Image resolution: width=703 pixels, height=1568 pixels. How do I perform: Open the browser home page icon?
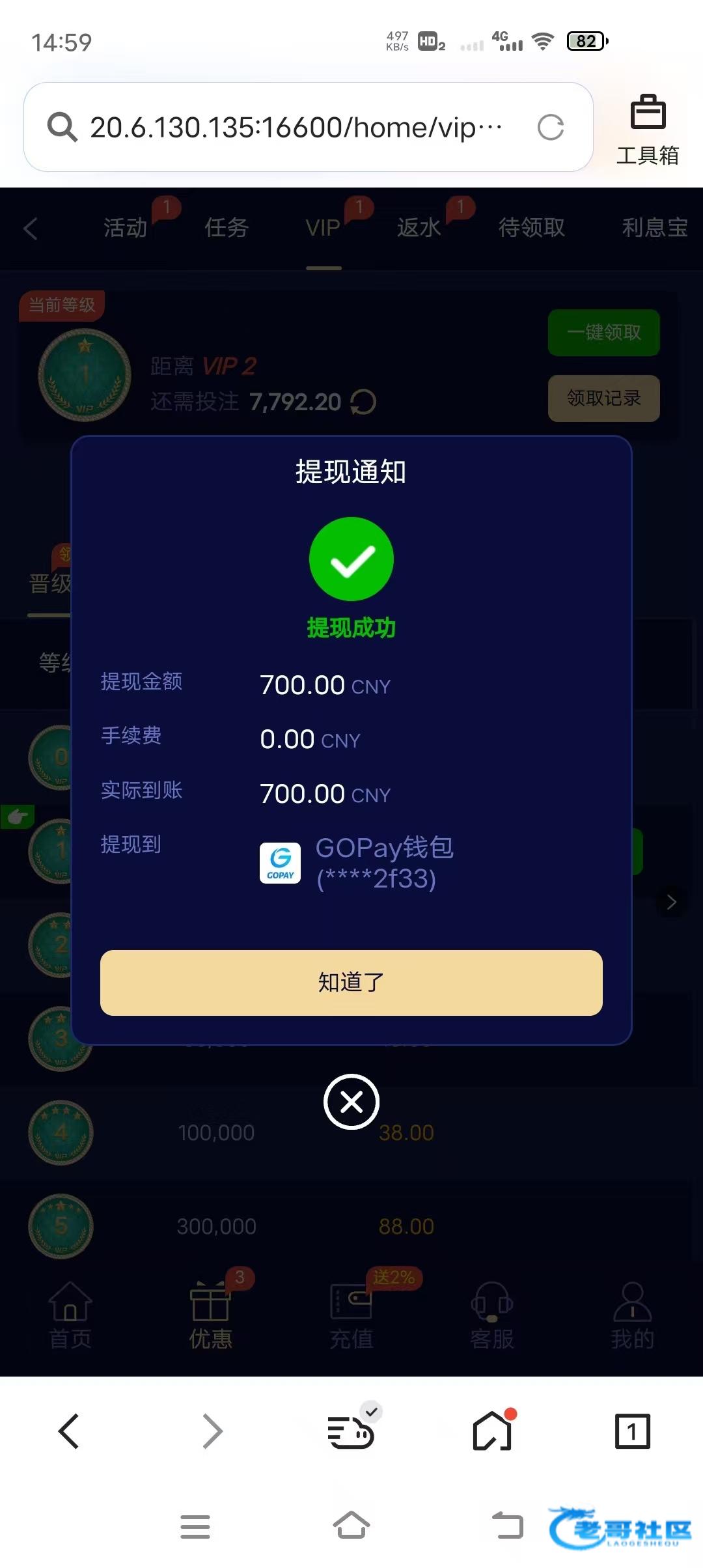[492, 1431]
